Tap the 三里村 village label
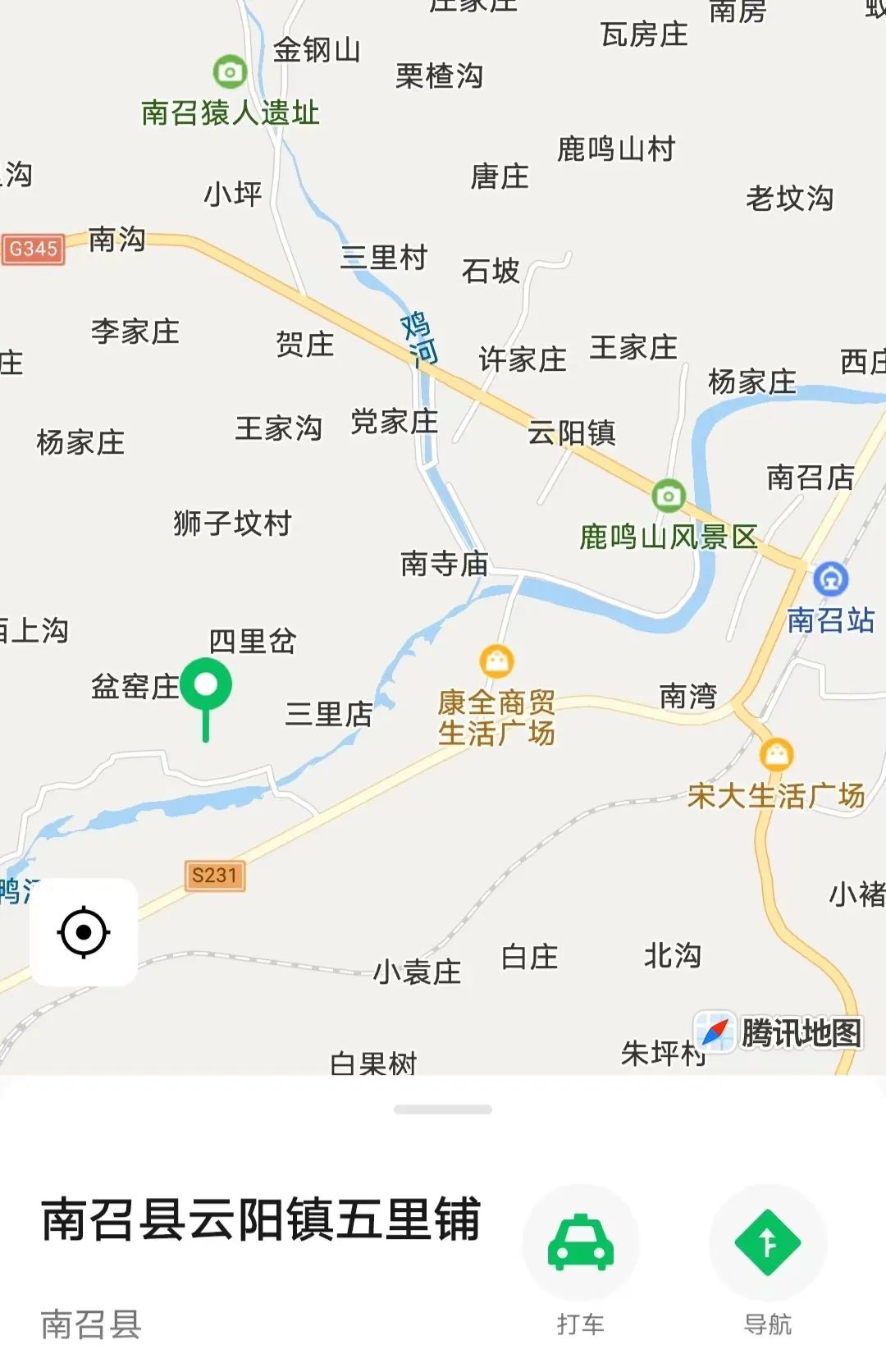The width and height of the screenshot is (886, 1372). (x=384, y=258)
